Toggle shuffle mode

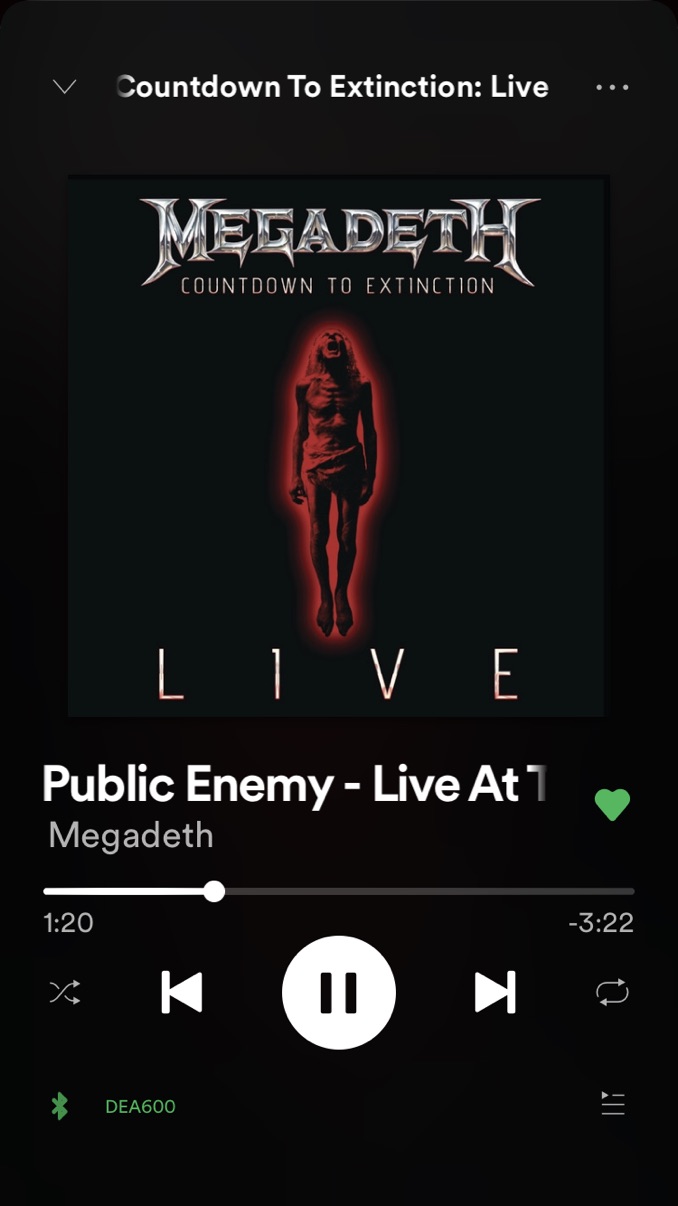65,992
